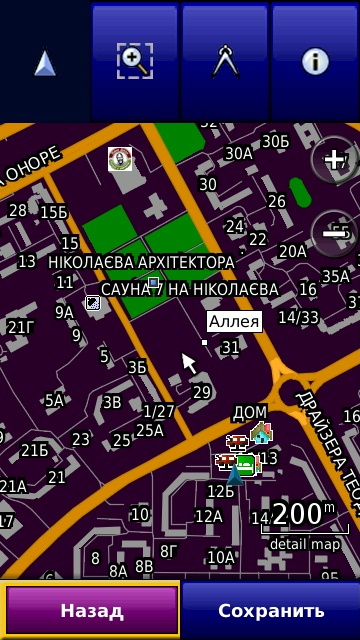Zoom out with the minus button
This screenshot has height=640, width=360.
pos(334,233)
